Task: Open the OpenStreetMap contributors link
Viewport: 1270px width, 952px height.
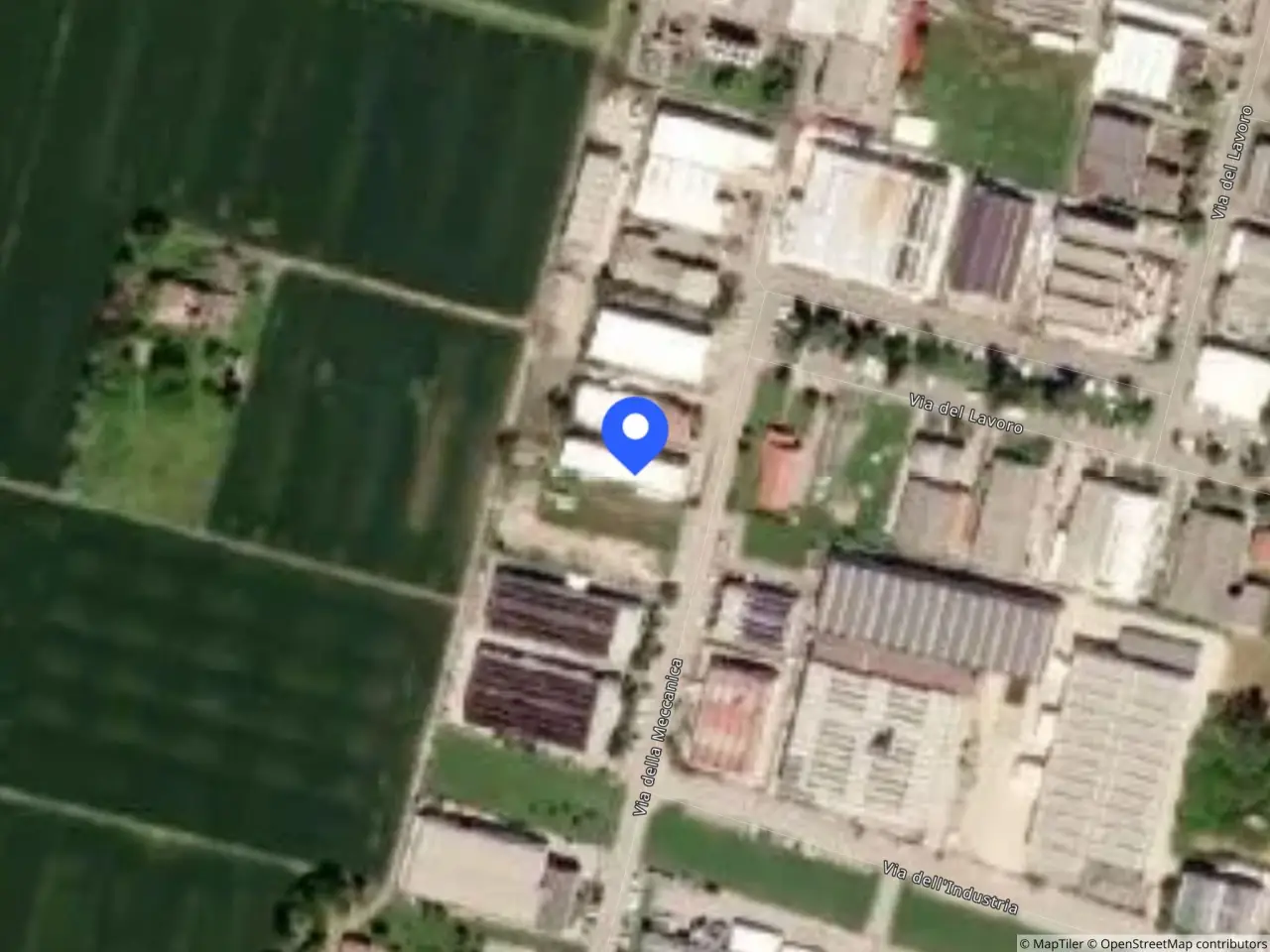Action: (1178, 943)
